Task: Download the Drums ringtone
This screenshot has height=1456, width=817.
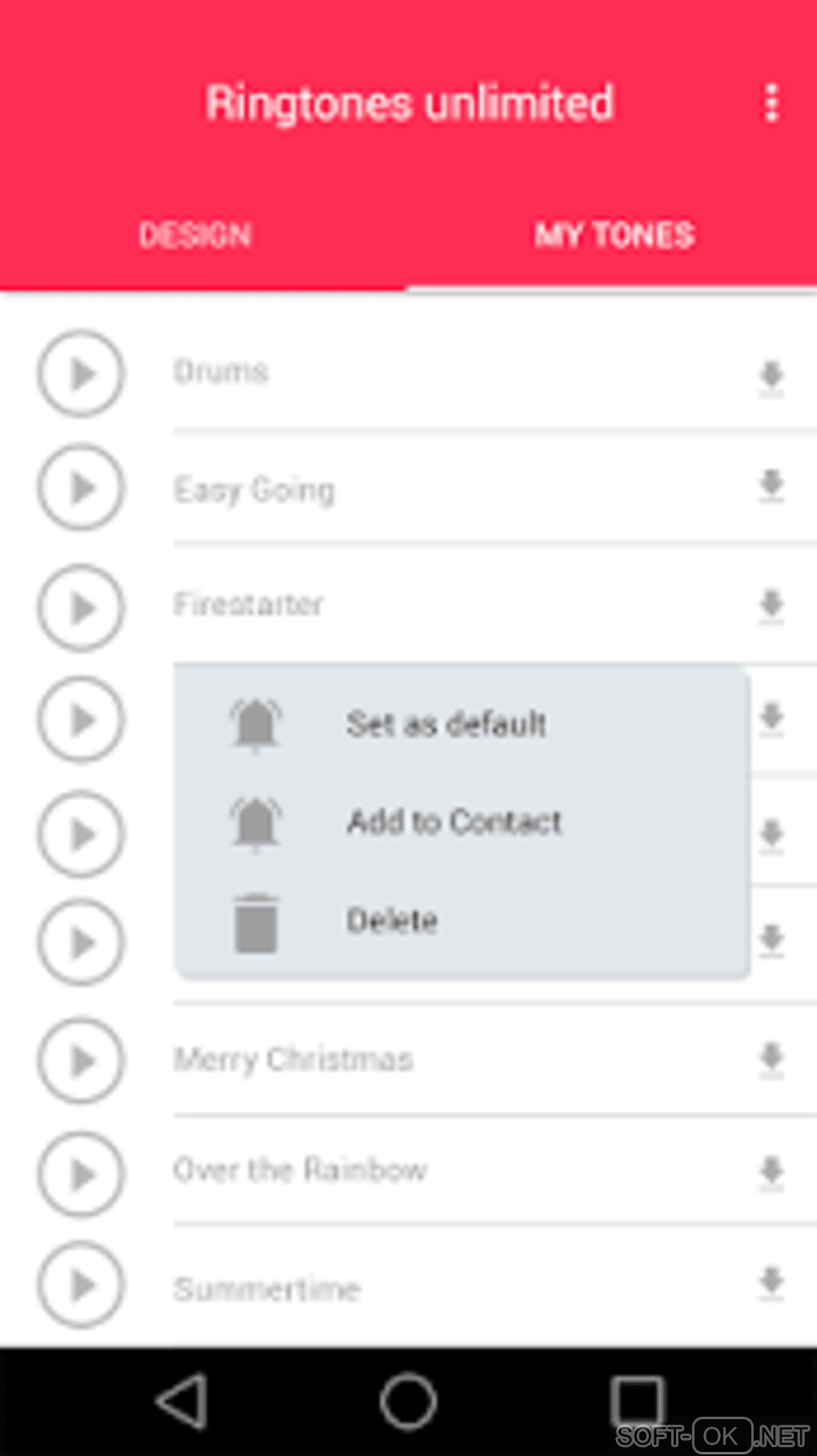Action: 771,377
